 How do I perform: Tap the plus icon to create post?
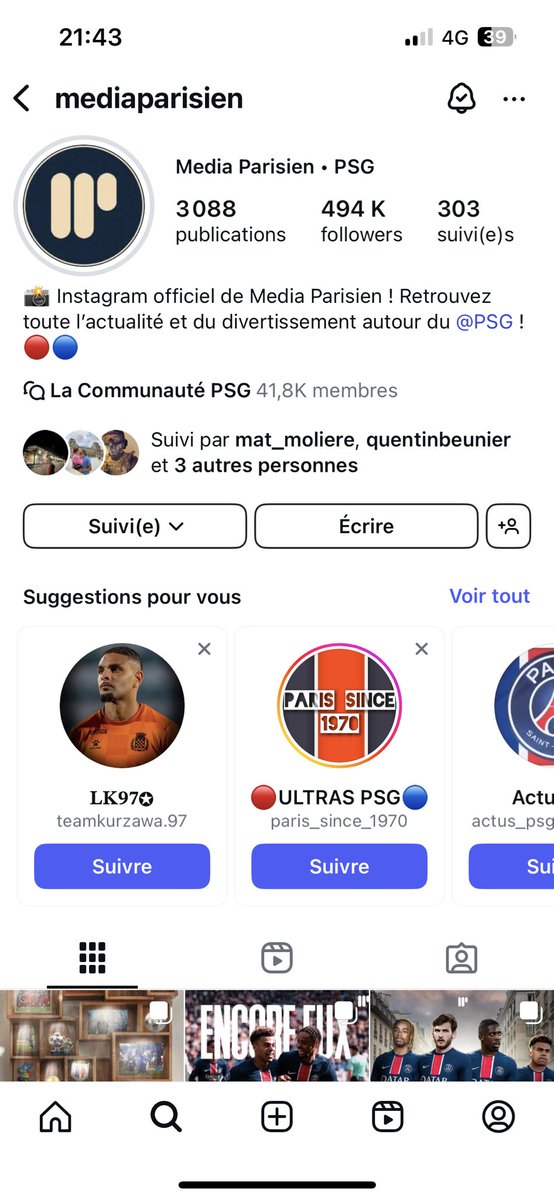[x=277, y=1117]
